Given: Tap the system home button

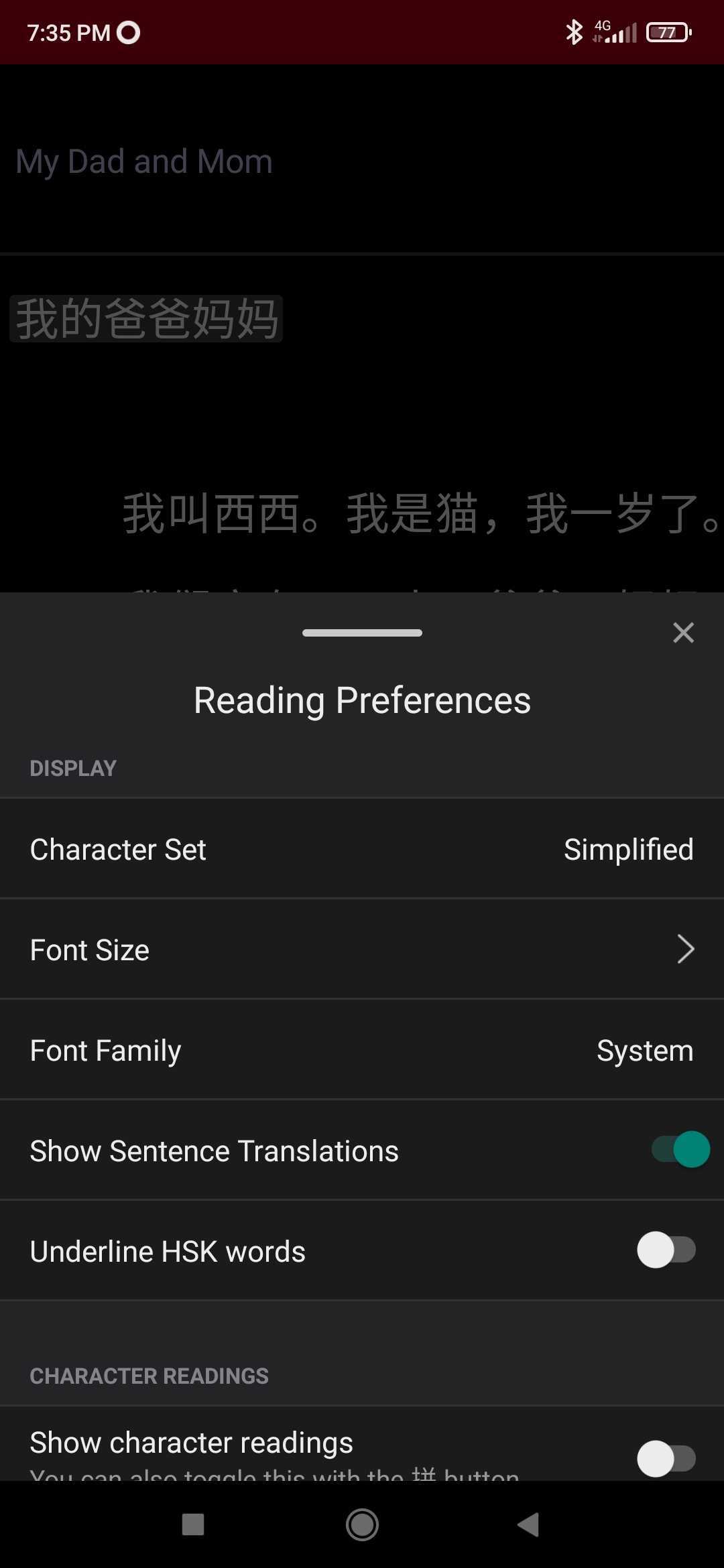Looking at the screenshot, I should click(x=362, y=1524).
